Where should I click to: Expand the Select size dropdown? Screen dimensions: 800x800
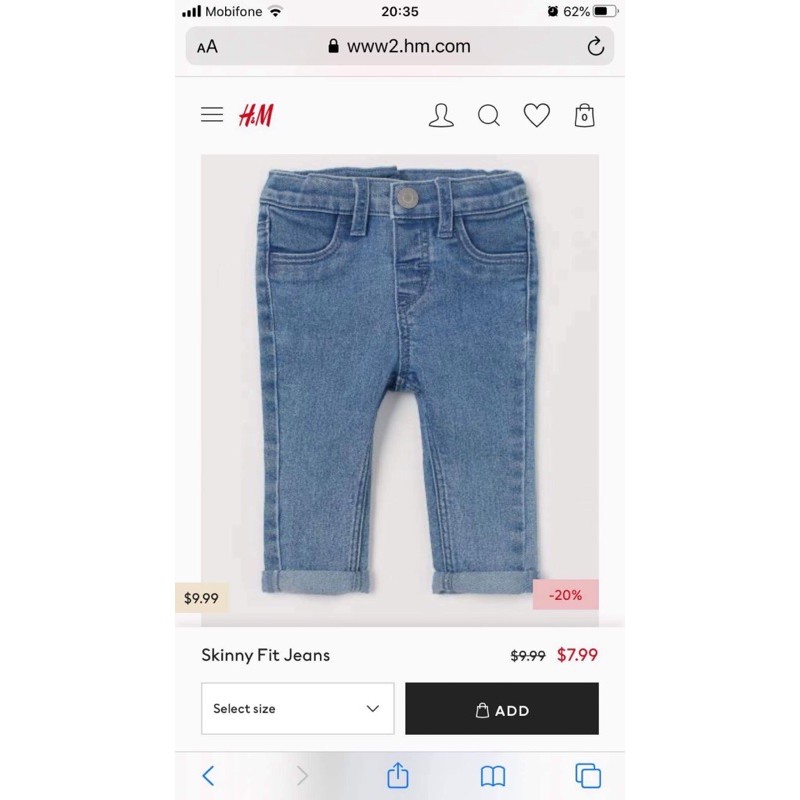point(297,709)
